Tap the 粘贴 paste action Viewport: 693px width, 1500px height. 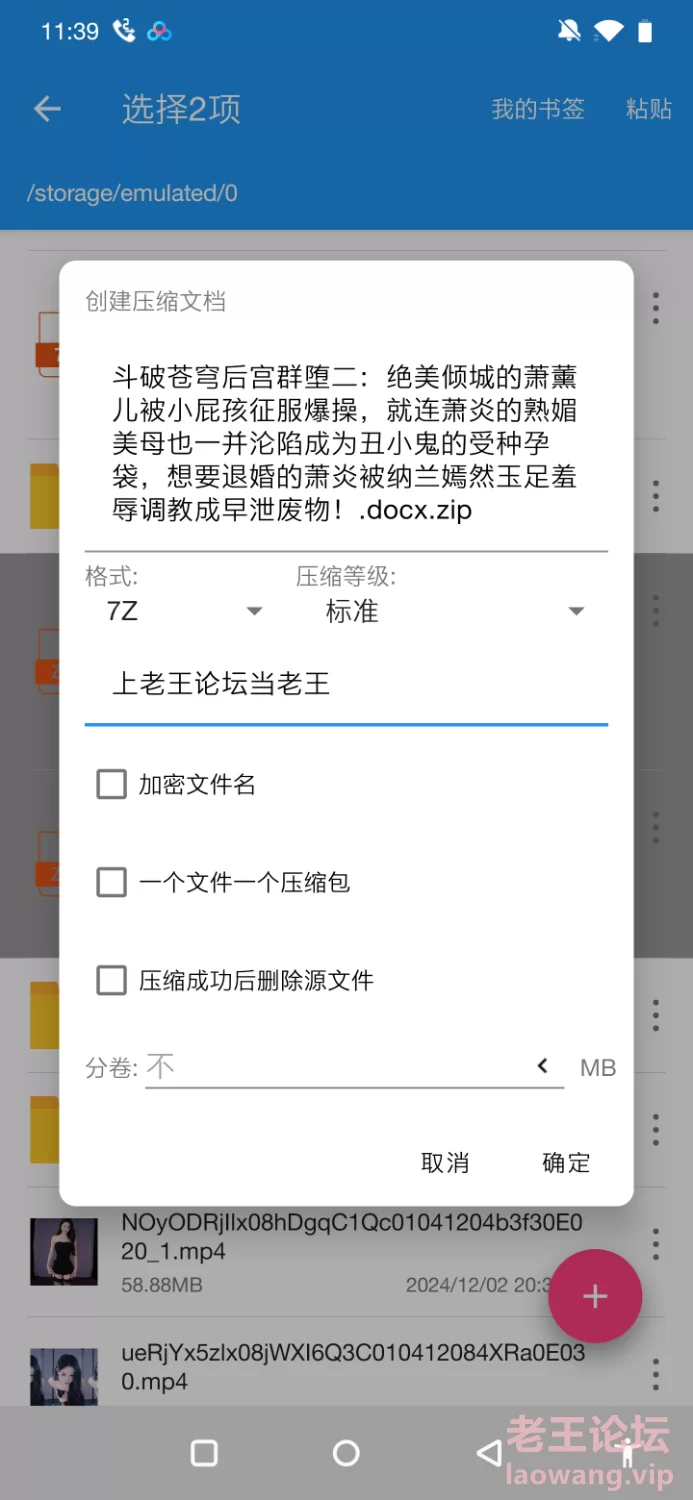[x=648, y=109]
